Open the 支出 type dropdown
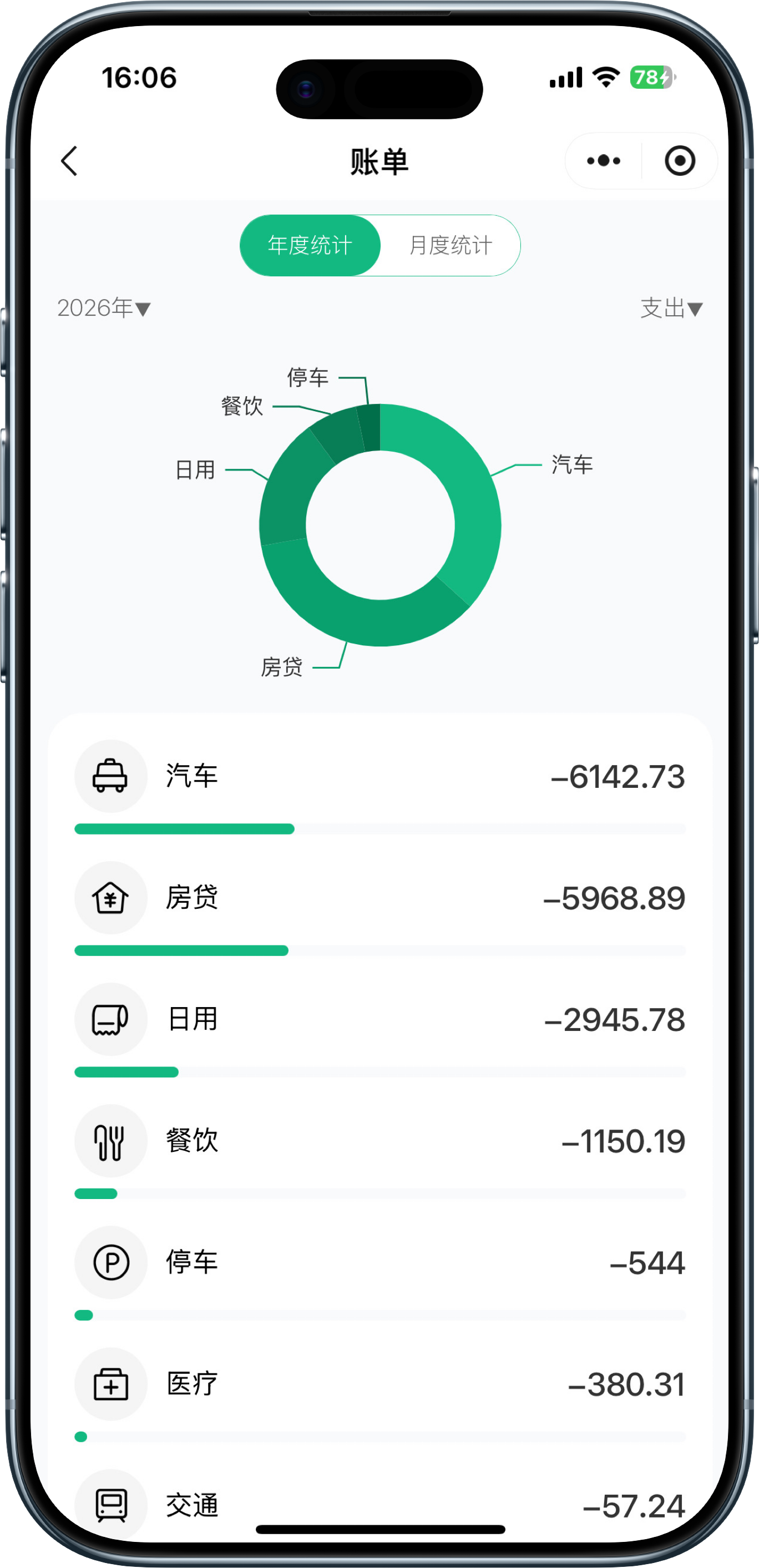The width and height of the screenshot is (759, 1568). click(671, 308)
